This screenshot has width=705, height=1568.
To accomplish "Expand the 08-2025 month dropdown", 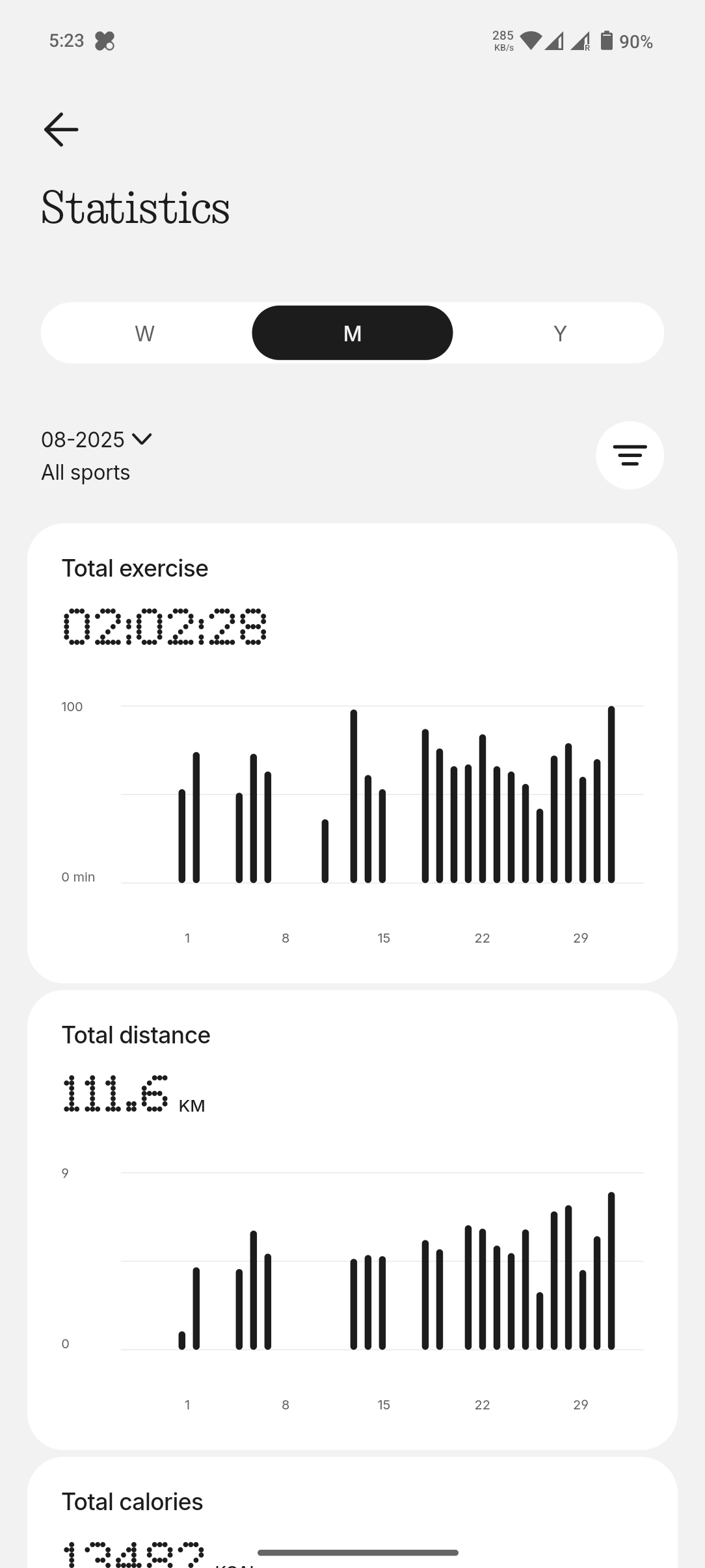I will coord(97,440).
